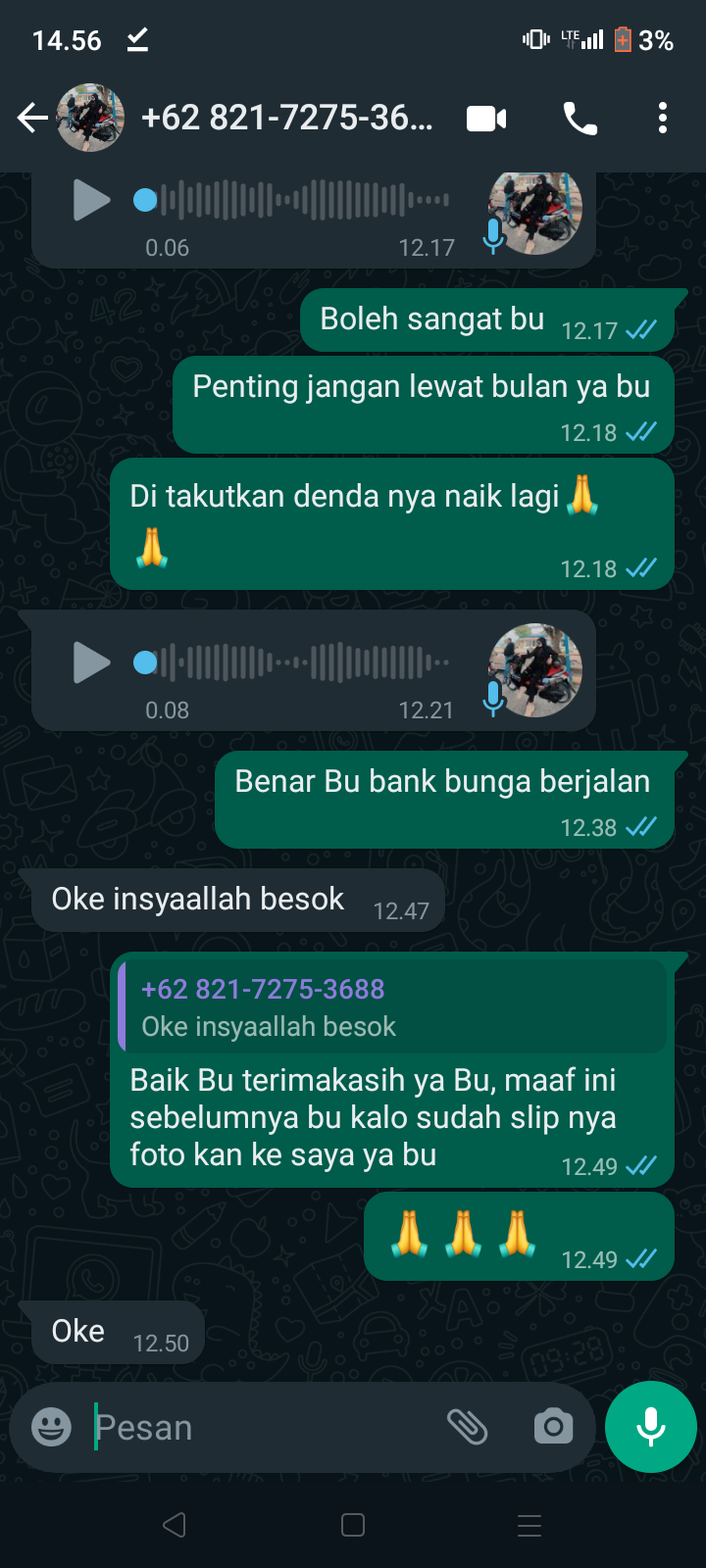706x1568 pixels.
Task: Open the emoji picker
Action: coord(51,1427)
